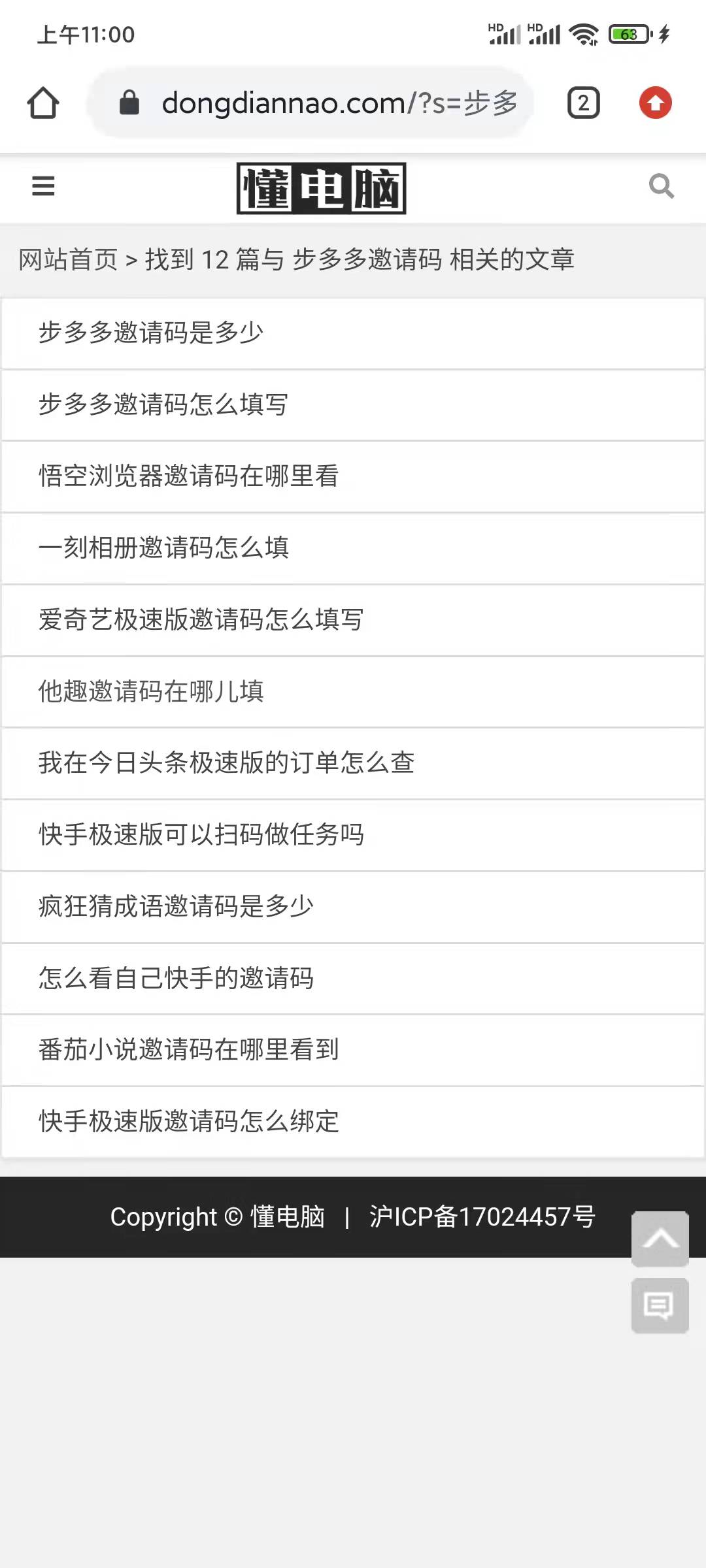Open the tab switcher showing 2 tabs
Screen dimensions: 706x1568
(582, 103)
